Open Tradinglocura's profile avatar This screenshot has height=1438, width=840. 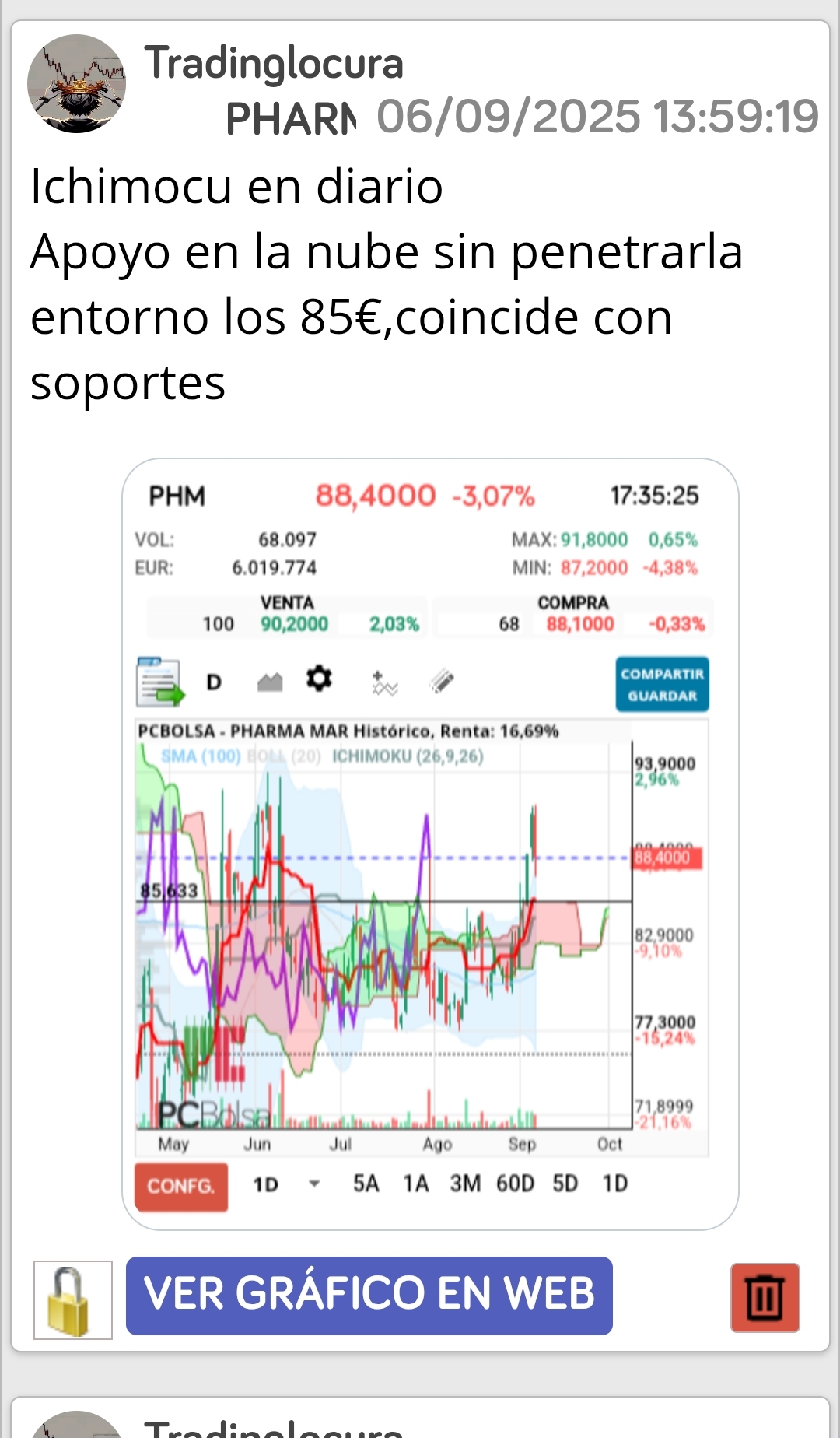[76, 83]
